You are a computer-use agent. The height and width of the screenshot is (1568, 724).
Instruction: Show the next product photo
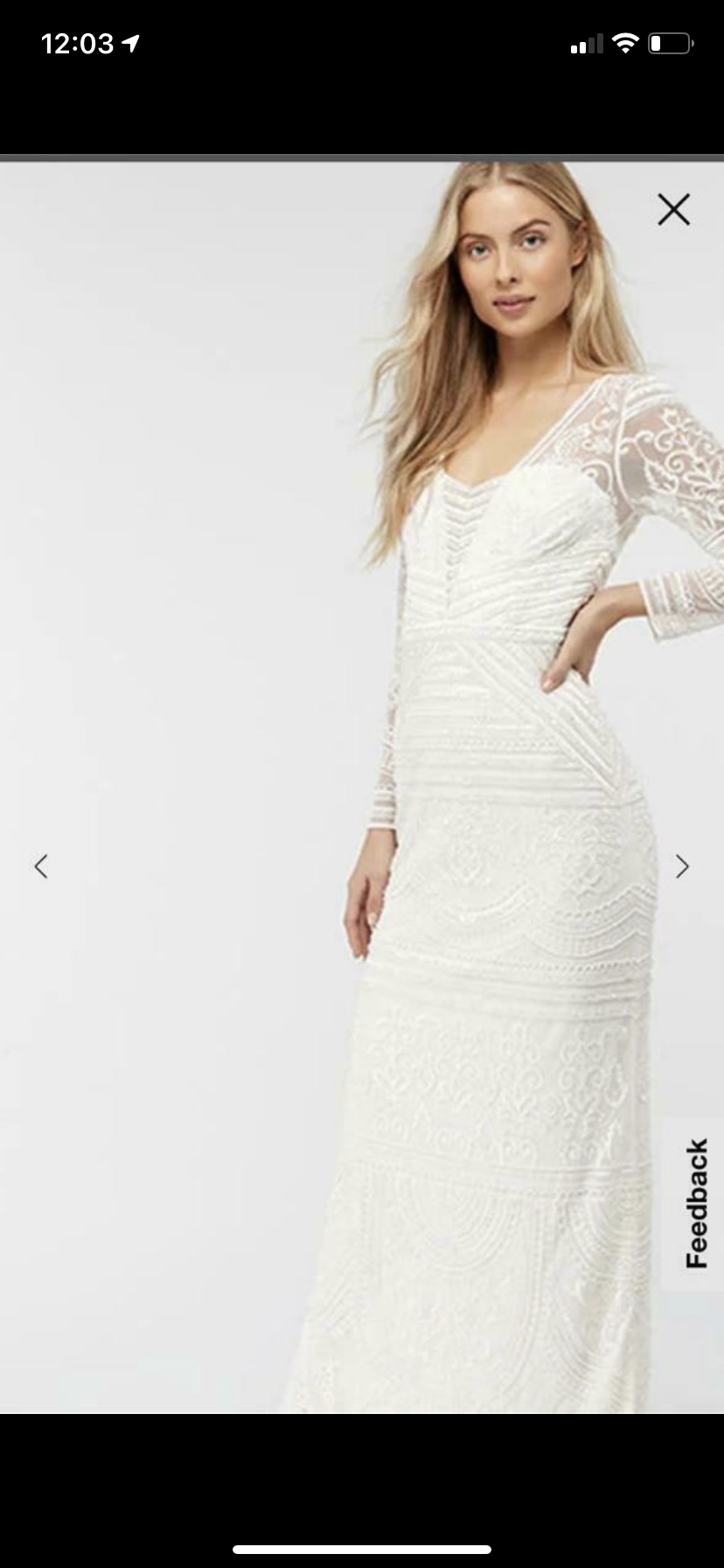(x=683, y=866)
